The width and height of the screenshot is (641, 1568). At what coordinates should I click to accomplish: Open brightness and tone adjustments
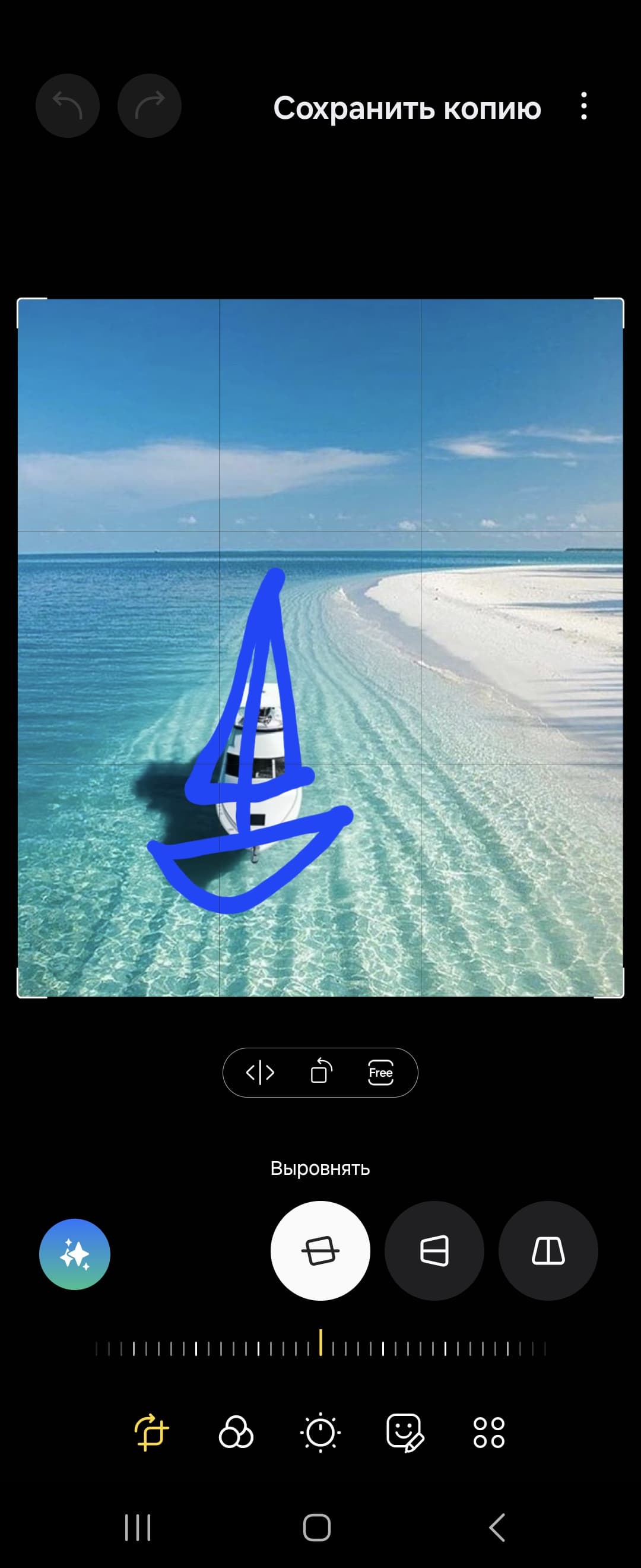point(320,1433)
